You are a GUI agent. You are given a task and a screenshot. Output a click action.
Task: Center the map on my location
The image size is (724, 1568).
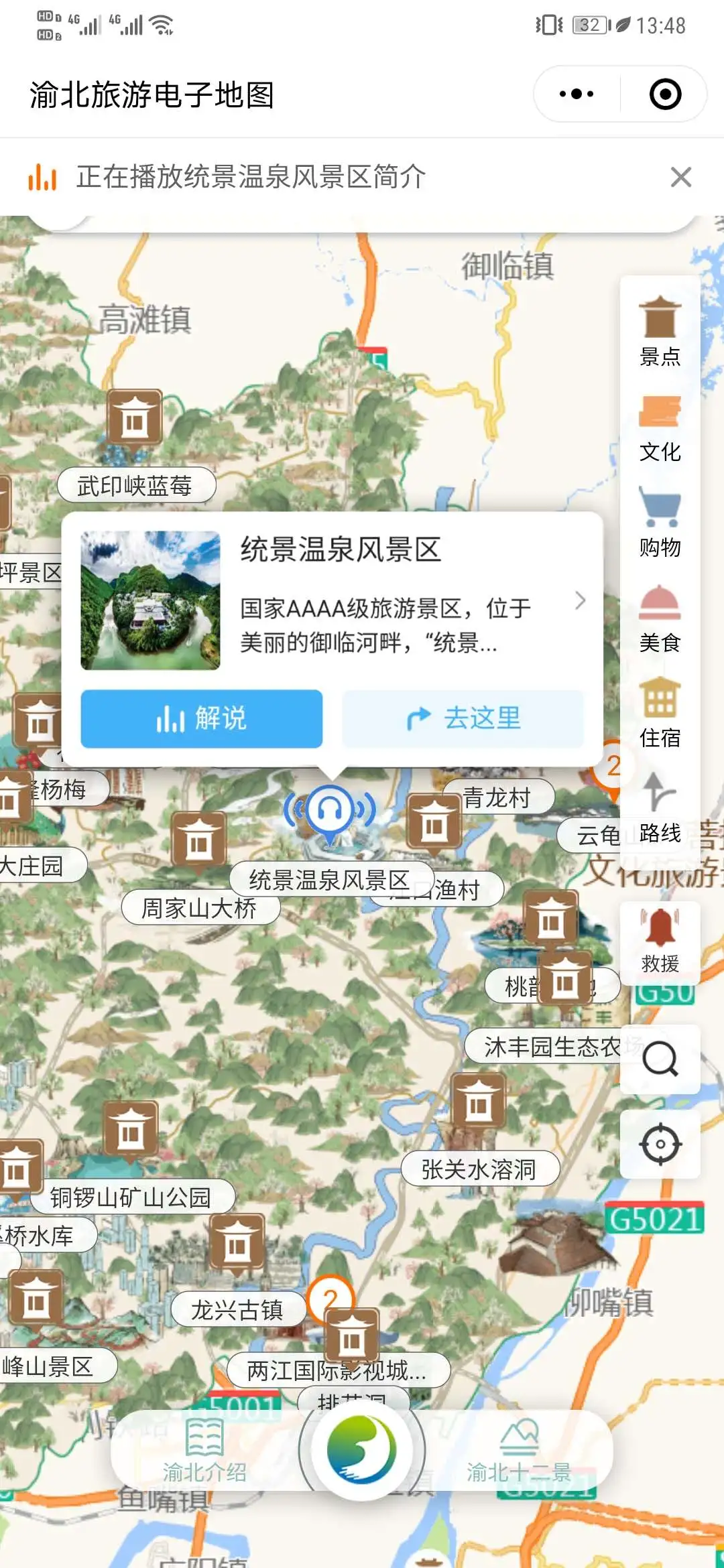click(x=660, y=1144)
